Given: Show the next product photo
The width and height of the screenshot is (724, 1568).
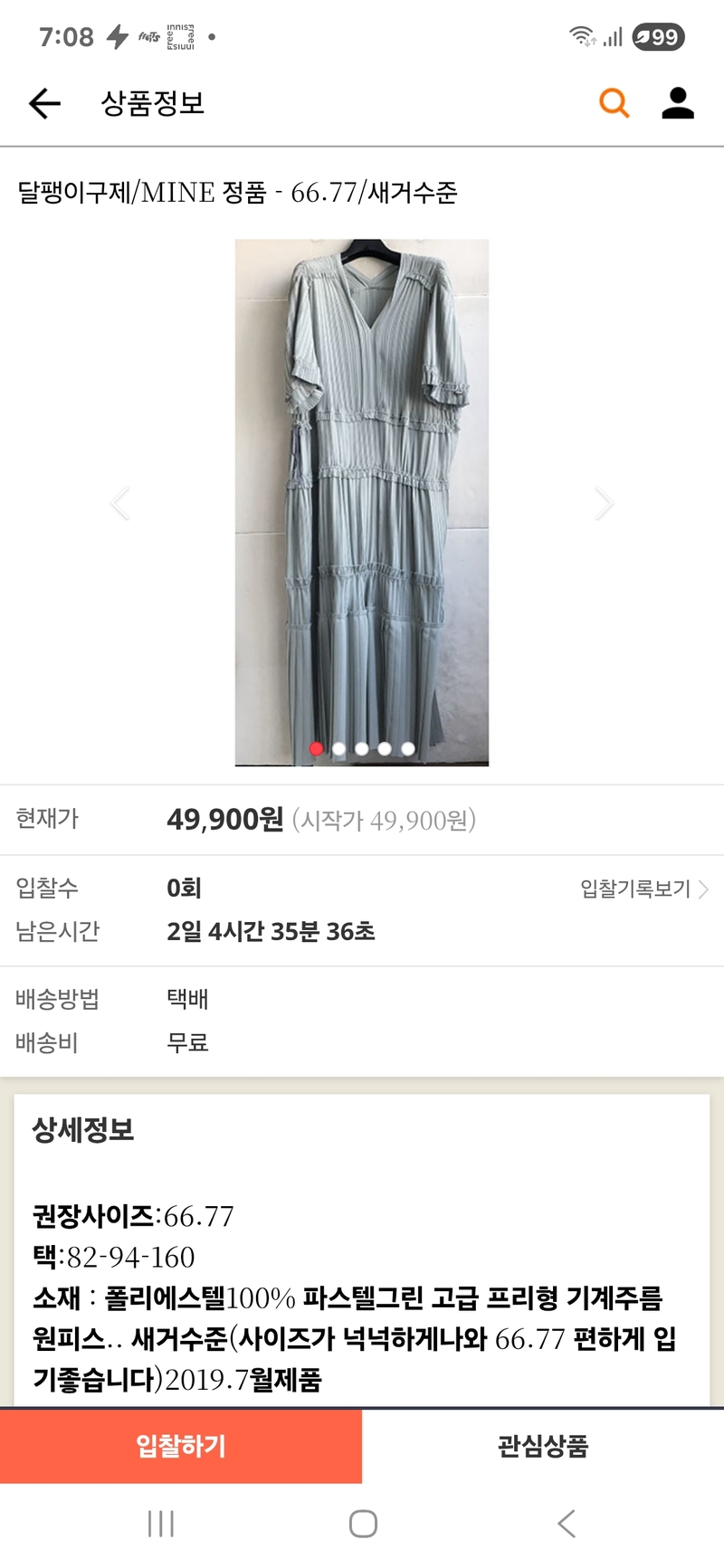Looking at the screenshot, I should tap(604, 503).
